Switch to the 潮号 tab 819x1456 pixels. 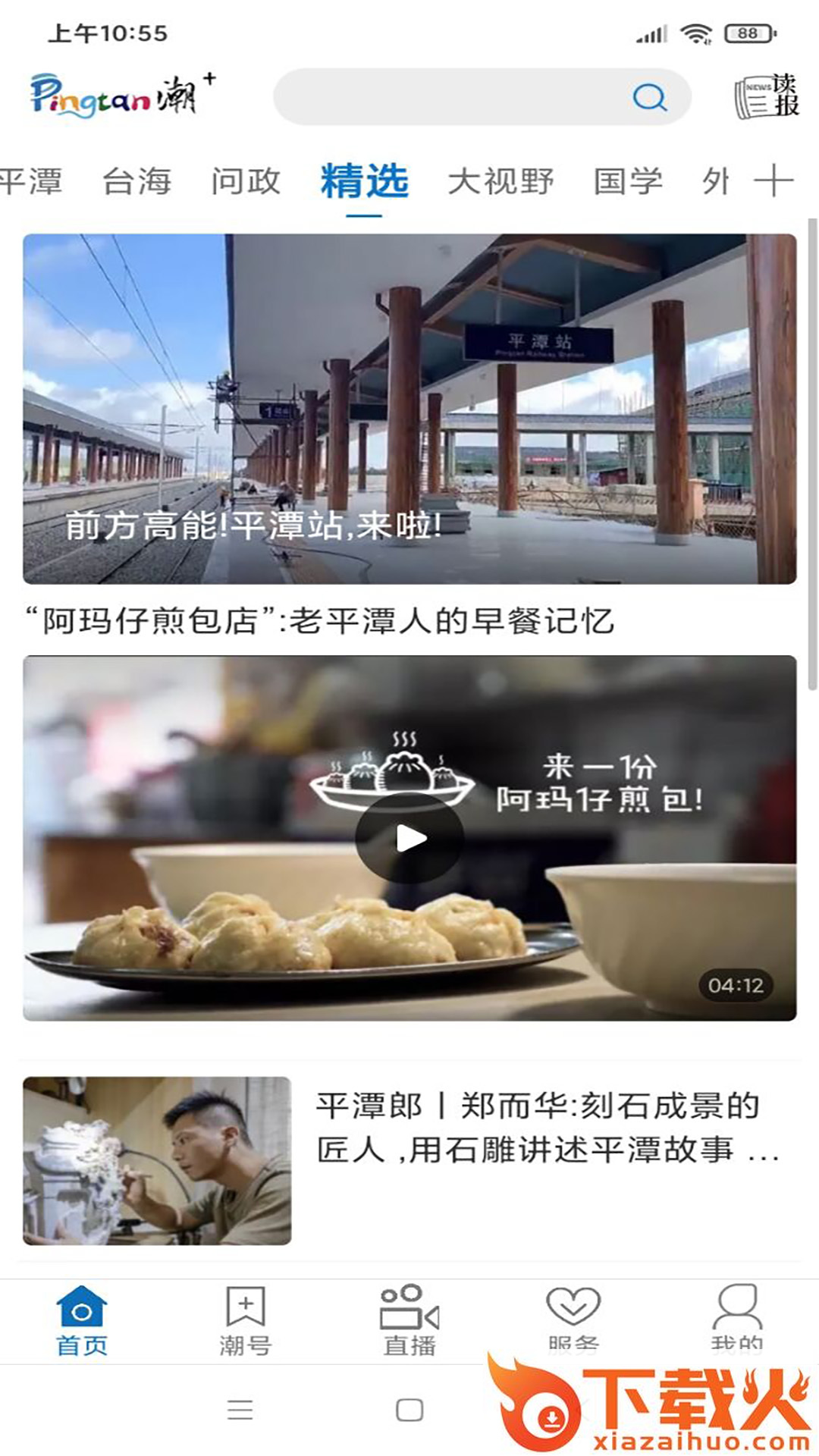click(246, 1320)
